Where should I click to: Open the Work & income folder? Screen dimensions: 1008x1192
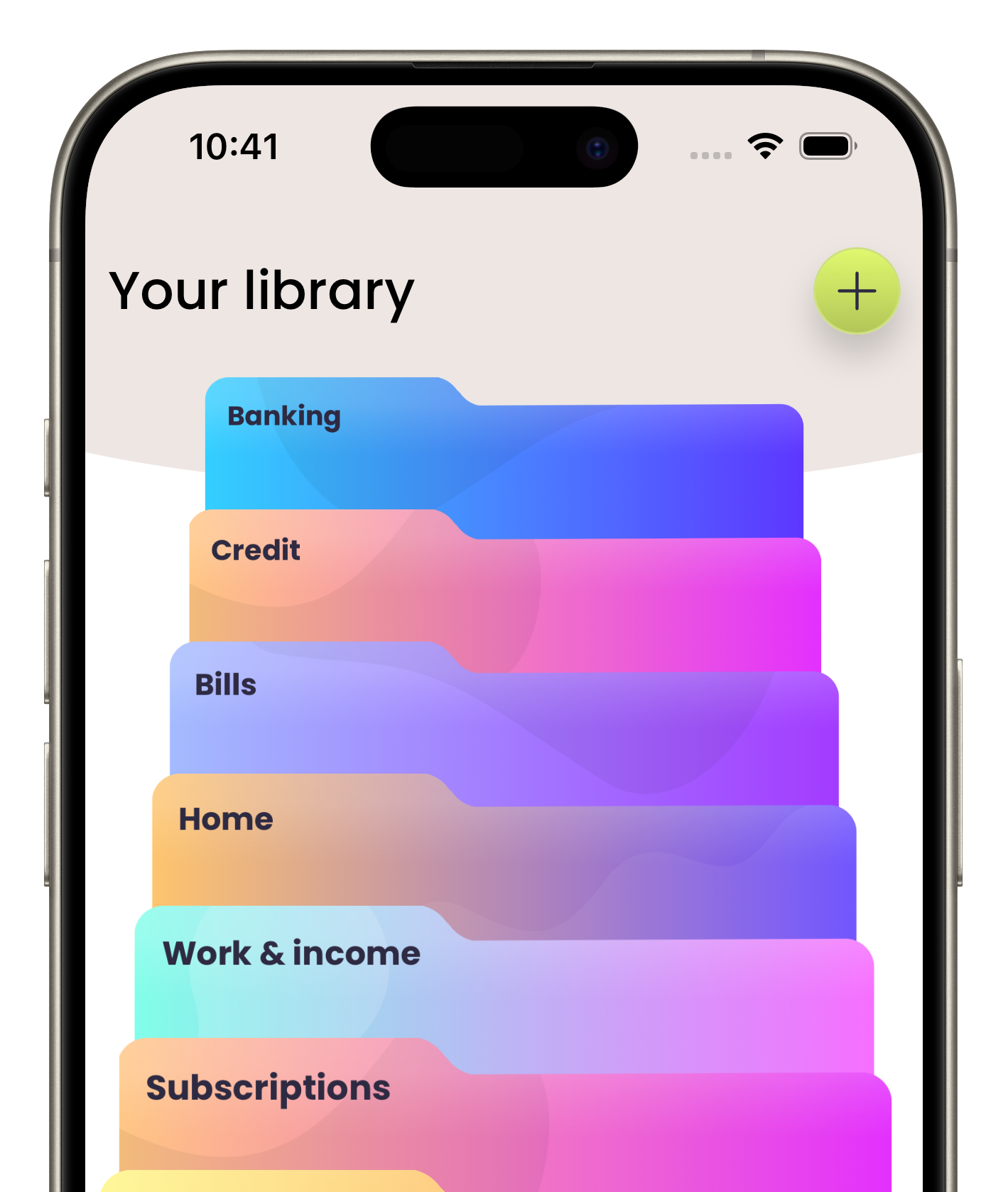point(291,954)
